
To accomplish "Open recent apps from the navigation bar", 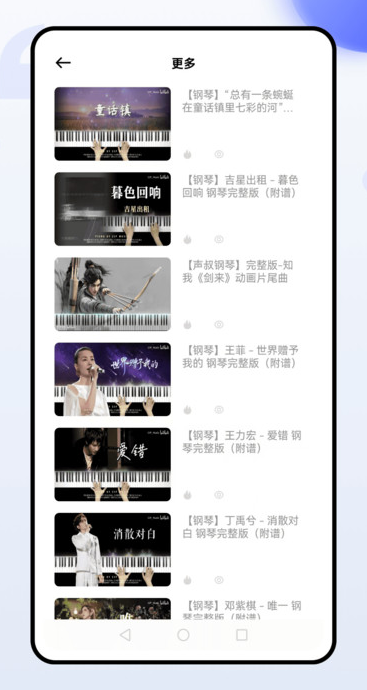I will click(242, 635).
